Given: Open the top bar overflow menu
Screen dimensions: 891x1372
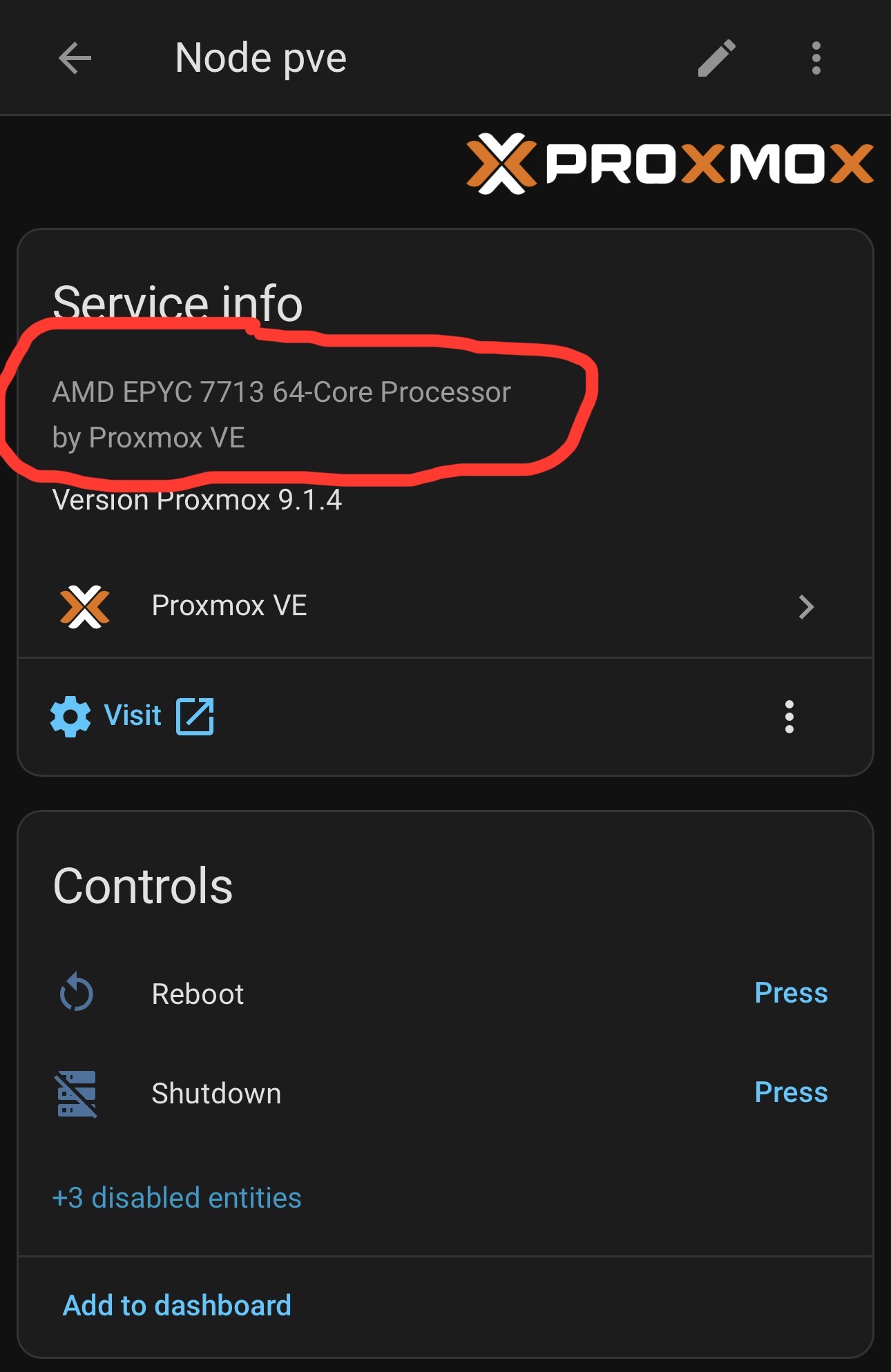Looking at the screenshot, I should tap(816, 58).
